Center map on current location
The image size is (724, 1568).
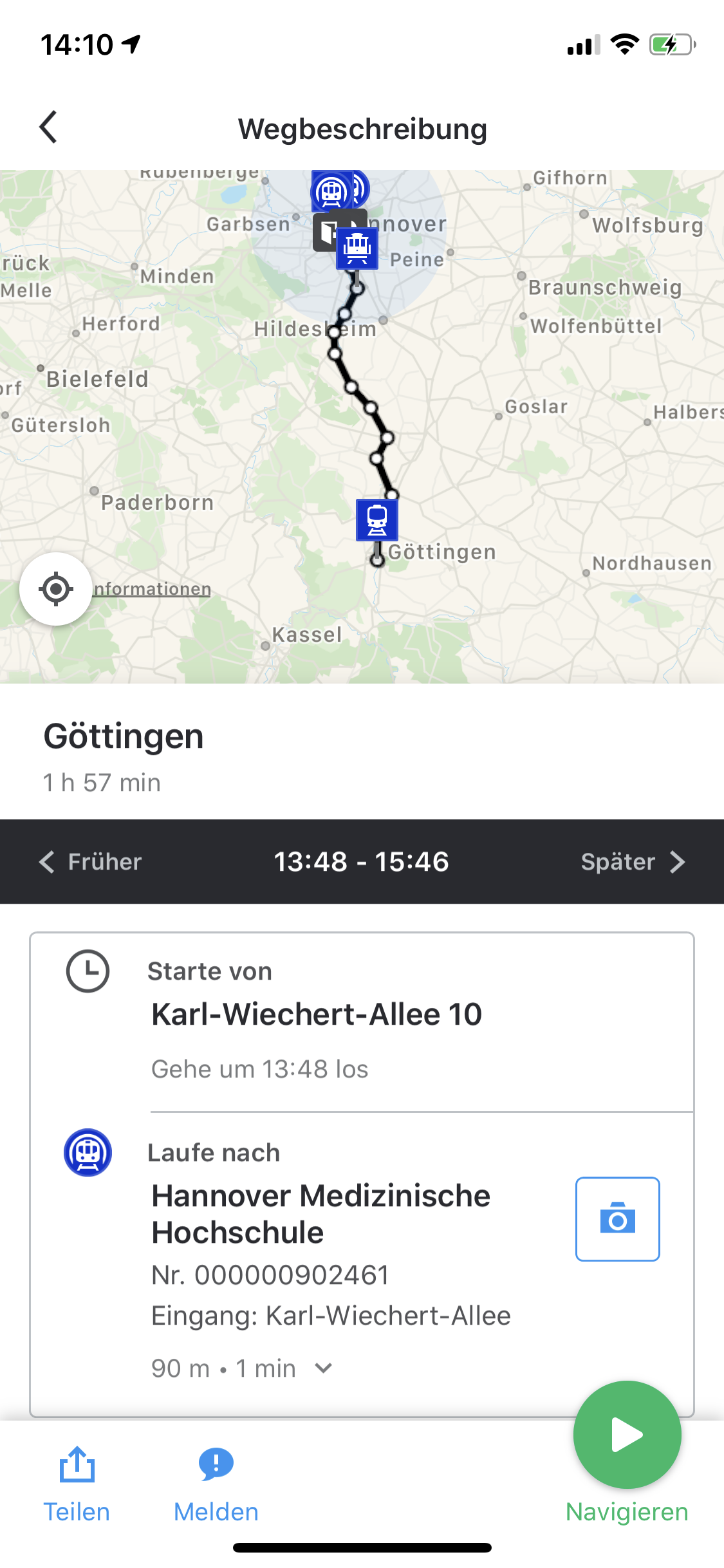pos(56,589)
